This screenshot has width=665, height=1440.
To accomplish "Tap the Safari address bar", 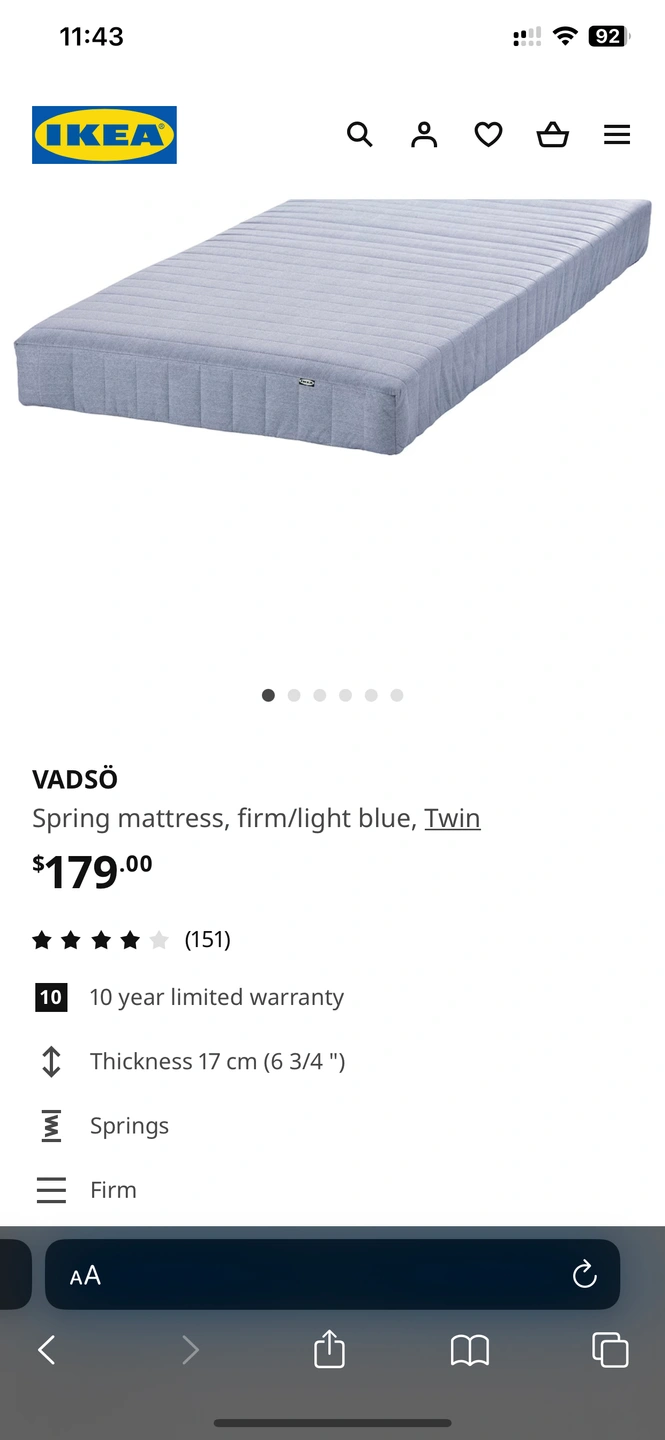I will pos(330,1275).
